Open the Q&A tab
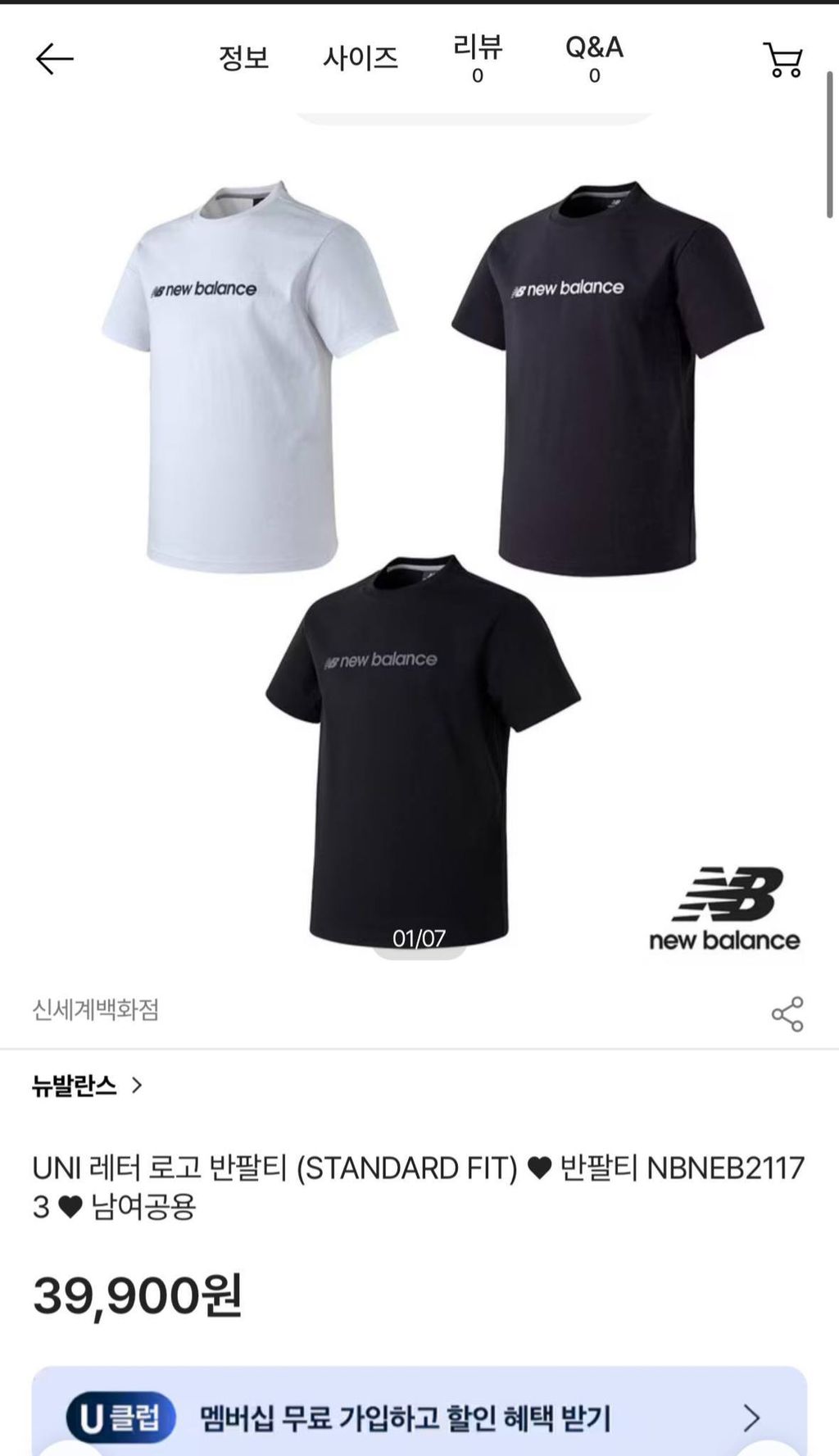The width and height of the screenshot is (839, 1456). click(594, 58)
